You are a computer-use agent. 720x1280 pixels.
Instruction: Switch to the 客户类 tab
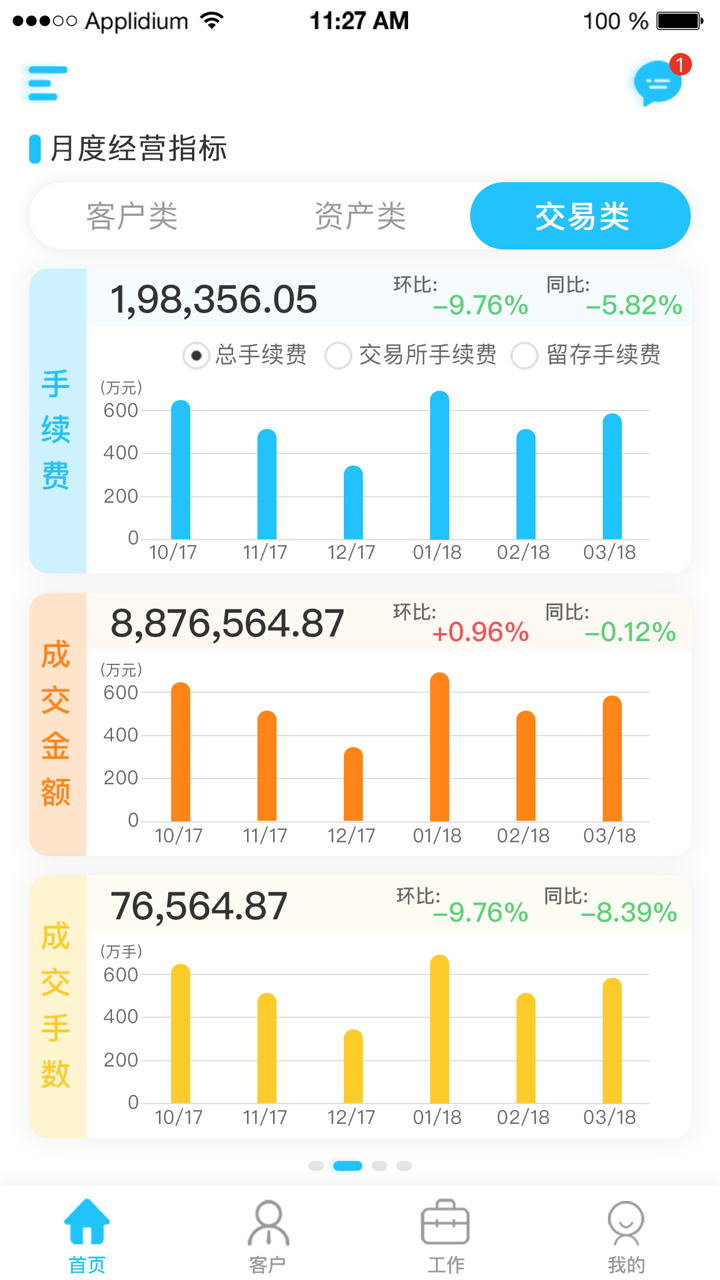(132, 216)
